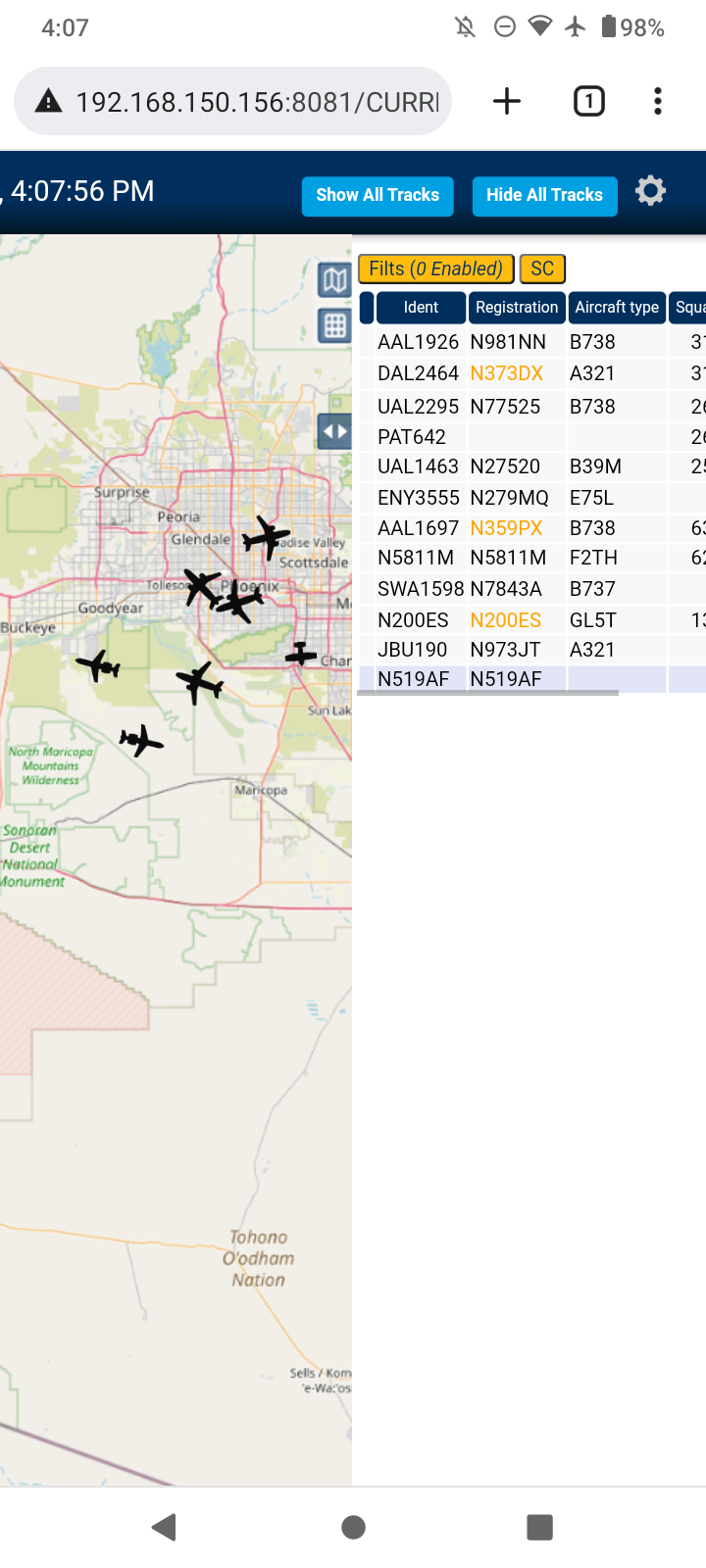Tap the URL address bar
The image size is (706, 1568).
point(232,101)
